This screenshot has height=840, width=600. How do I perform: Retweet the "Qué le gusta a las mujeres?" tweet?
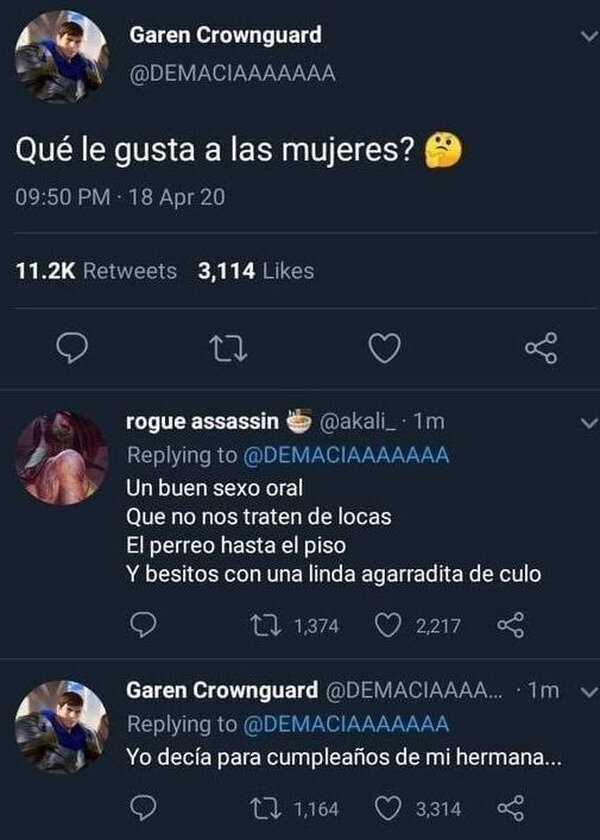pos(228,348)
